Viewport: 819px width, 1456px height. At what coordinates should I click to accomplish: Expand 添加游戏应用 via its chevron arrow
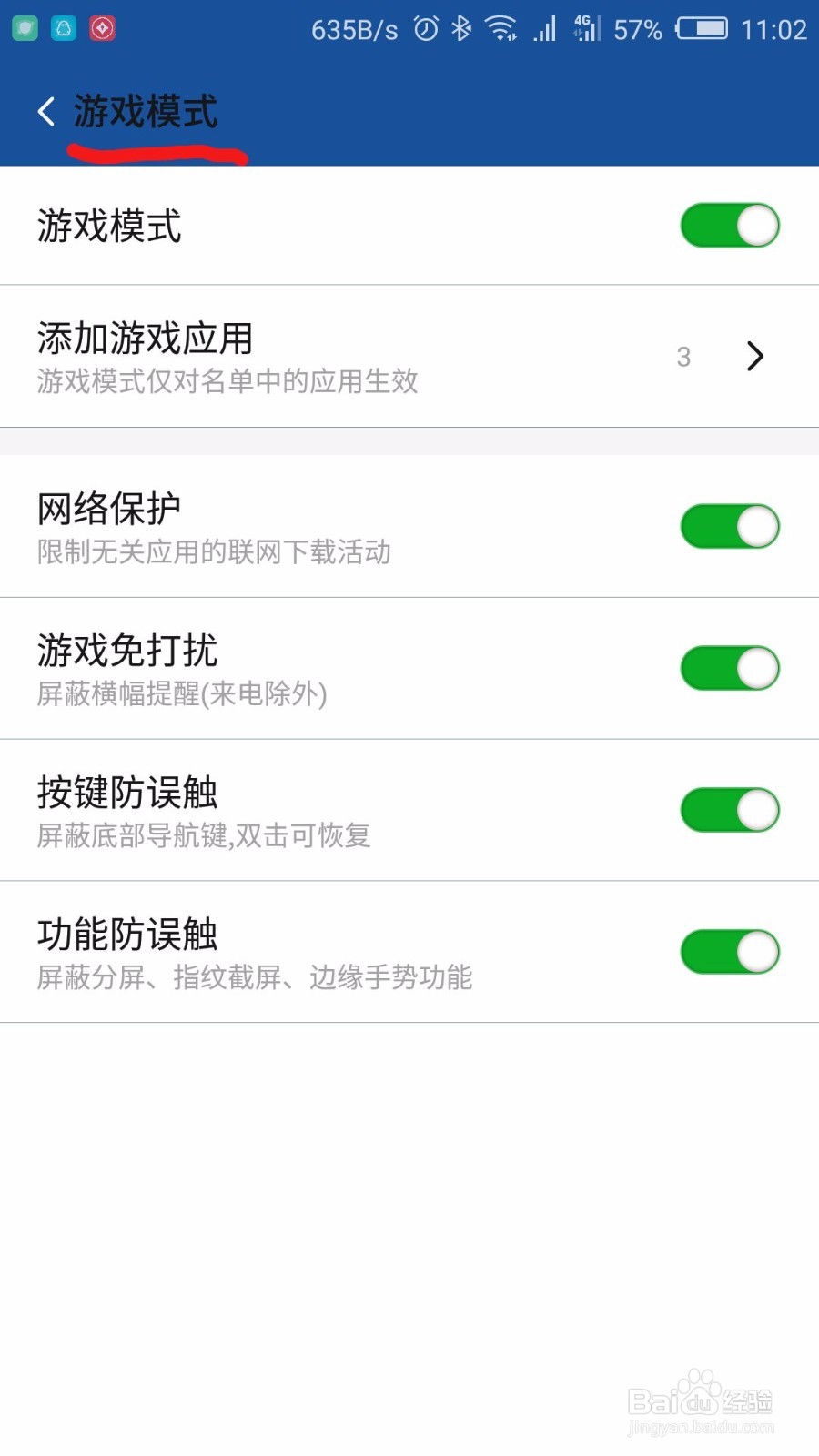click(x=755, y=357)
